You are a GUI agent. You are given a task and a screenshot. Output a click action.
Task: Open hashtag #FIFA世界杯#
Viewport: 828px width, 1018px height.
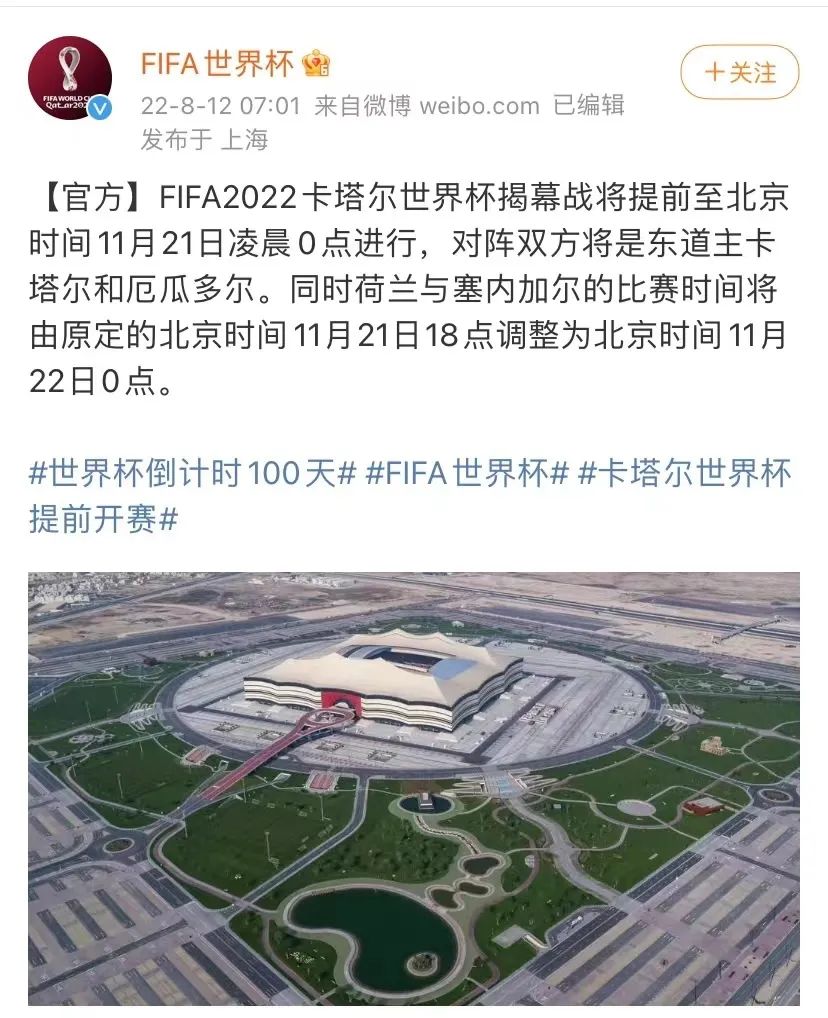(x=467, y=473)
